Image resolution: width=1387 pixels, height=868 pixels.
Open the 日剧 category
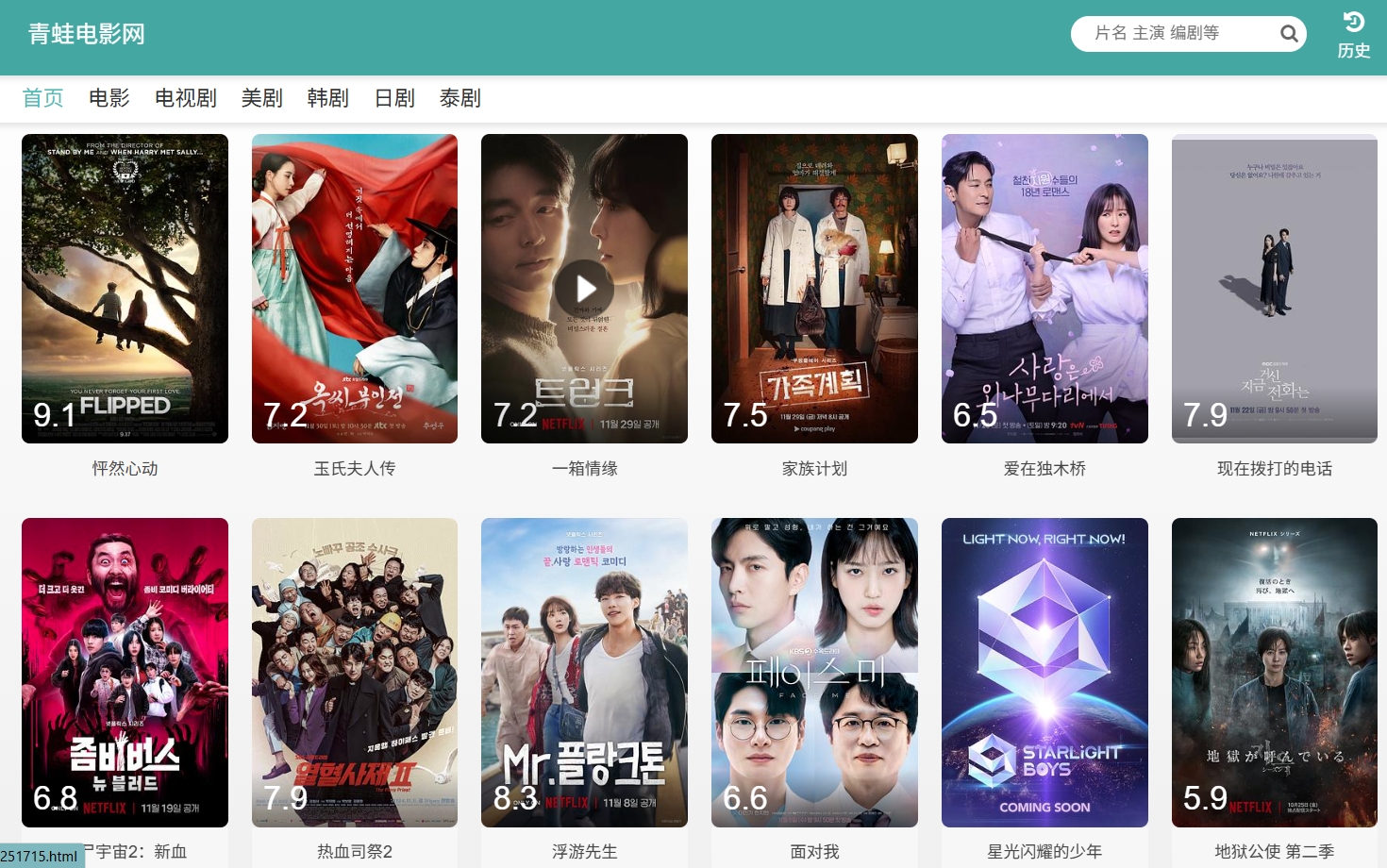point(394,98)
